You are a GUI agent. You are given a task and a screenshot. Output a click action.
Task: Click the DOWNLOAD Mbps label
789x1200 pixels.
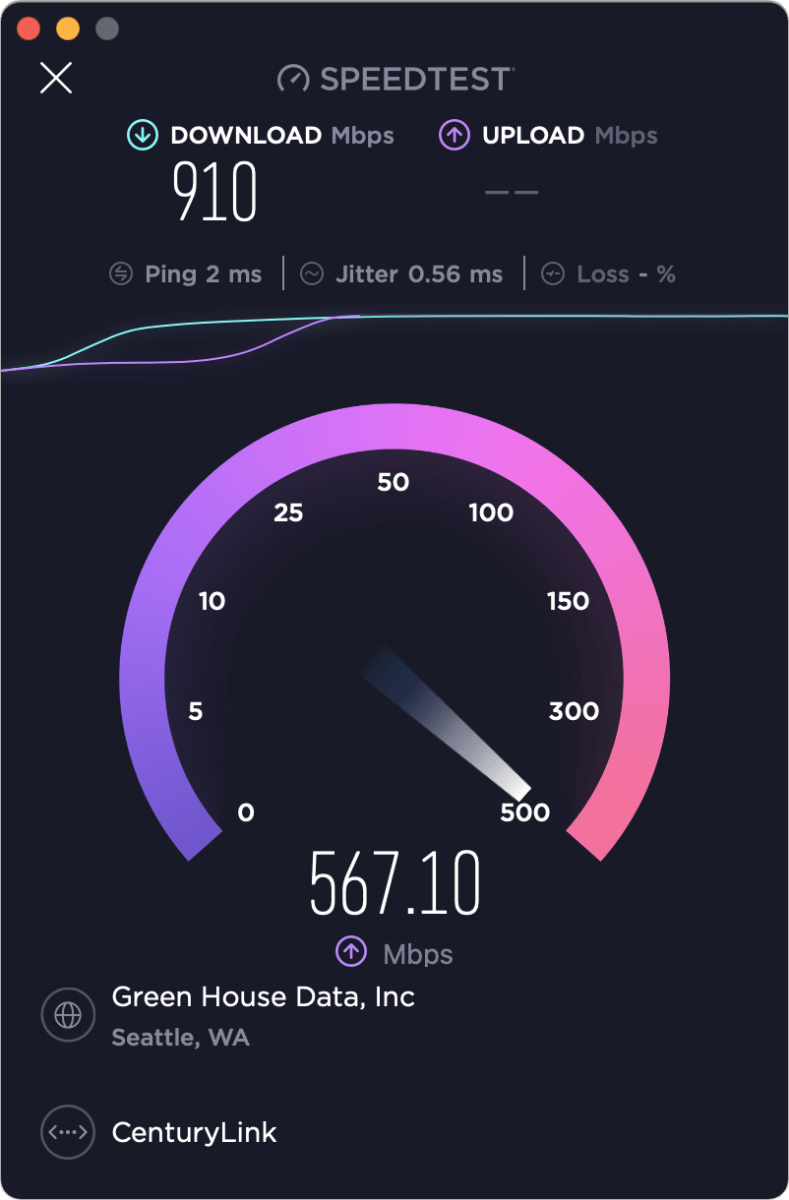click(284, 135)
